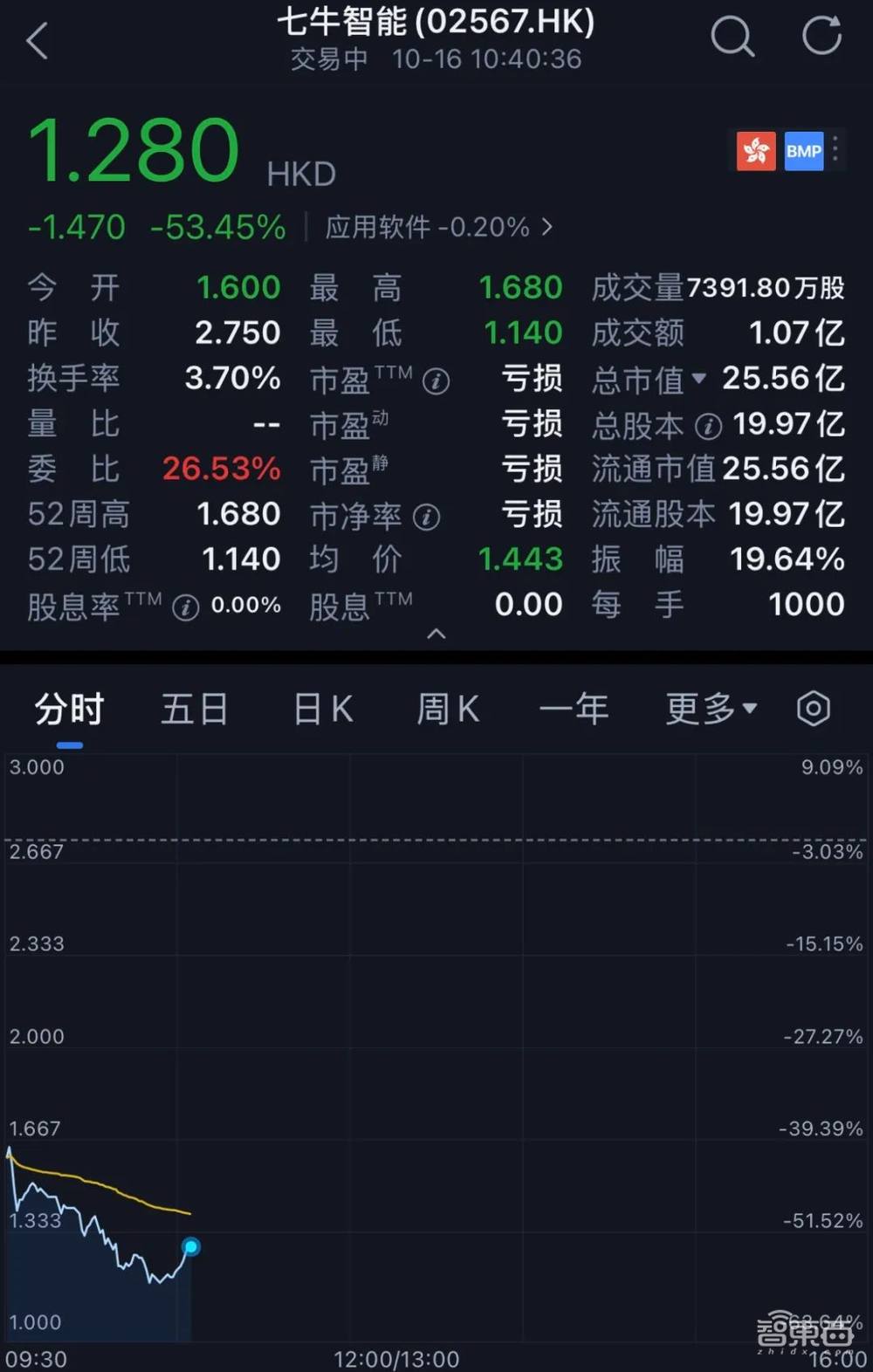The image size is (873, 1372).
Task: Open the chart settings gear icon
Action: pos(813,709)
